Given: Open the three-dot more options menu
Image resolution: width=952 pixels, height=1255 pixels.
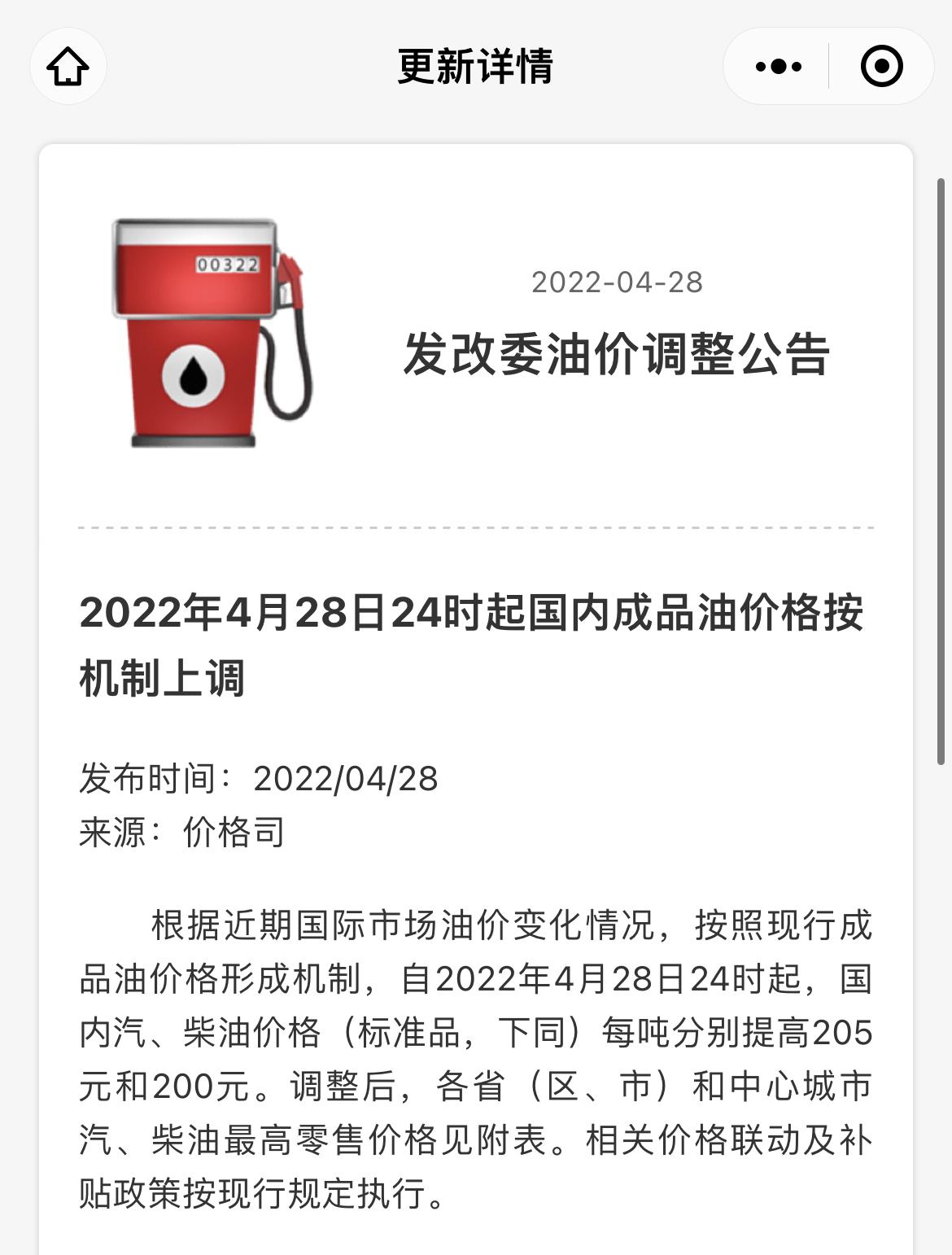Looking at the screenshot, I should coord(778,66).
